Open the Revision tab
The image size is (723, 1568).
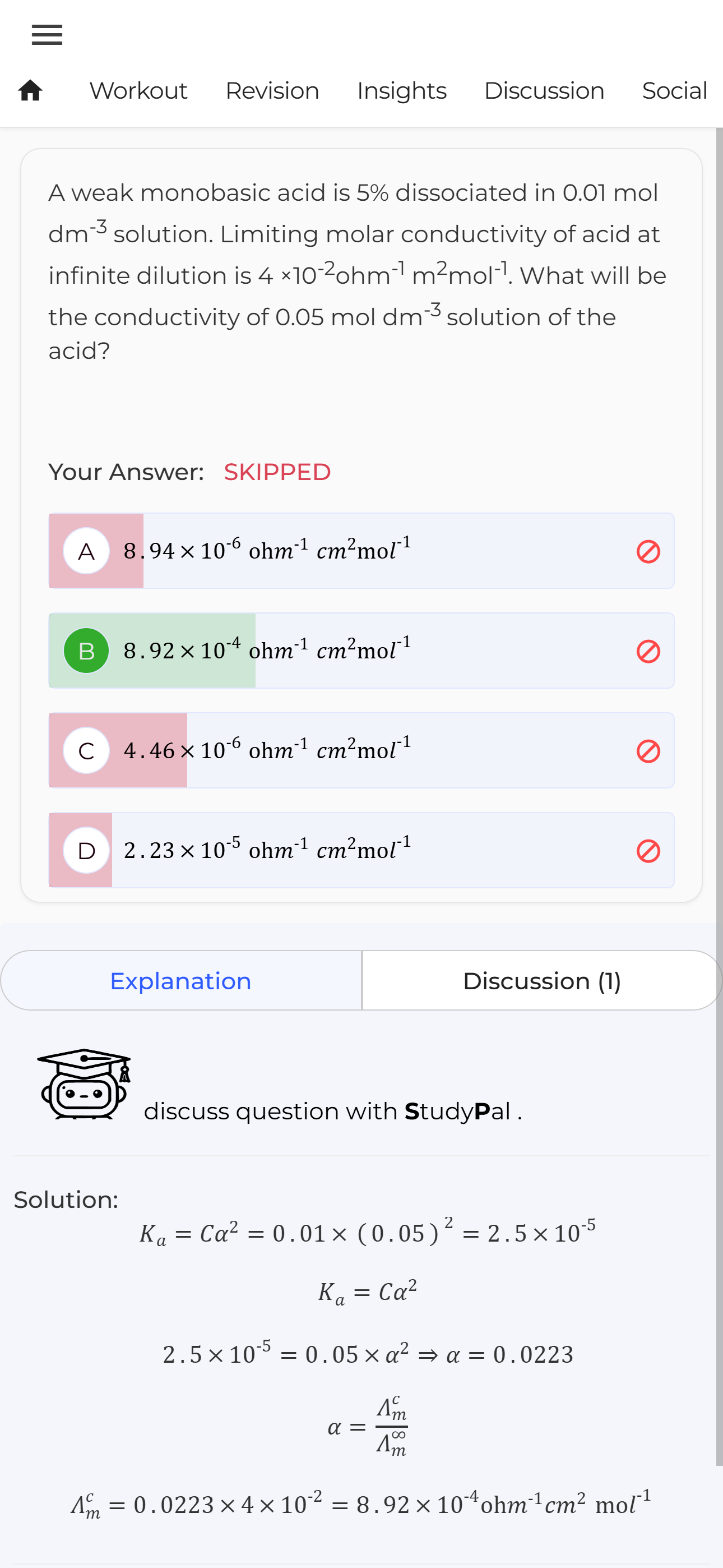click(x=272, y=91)
